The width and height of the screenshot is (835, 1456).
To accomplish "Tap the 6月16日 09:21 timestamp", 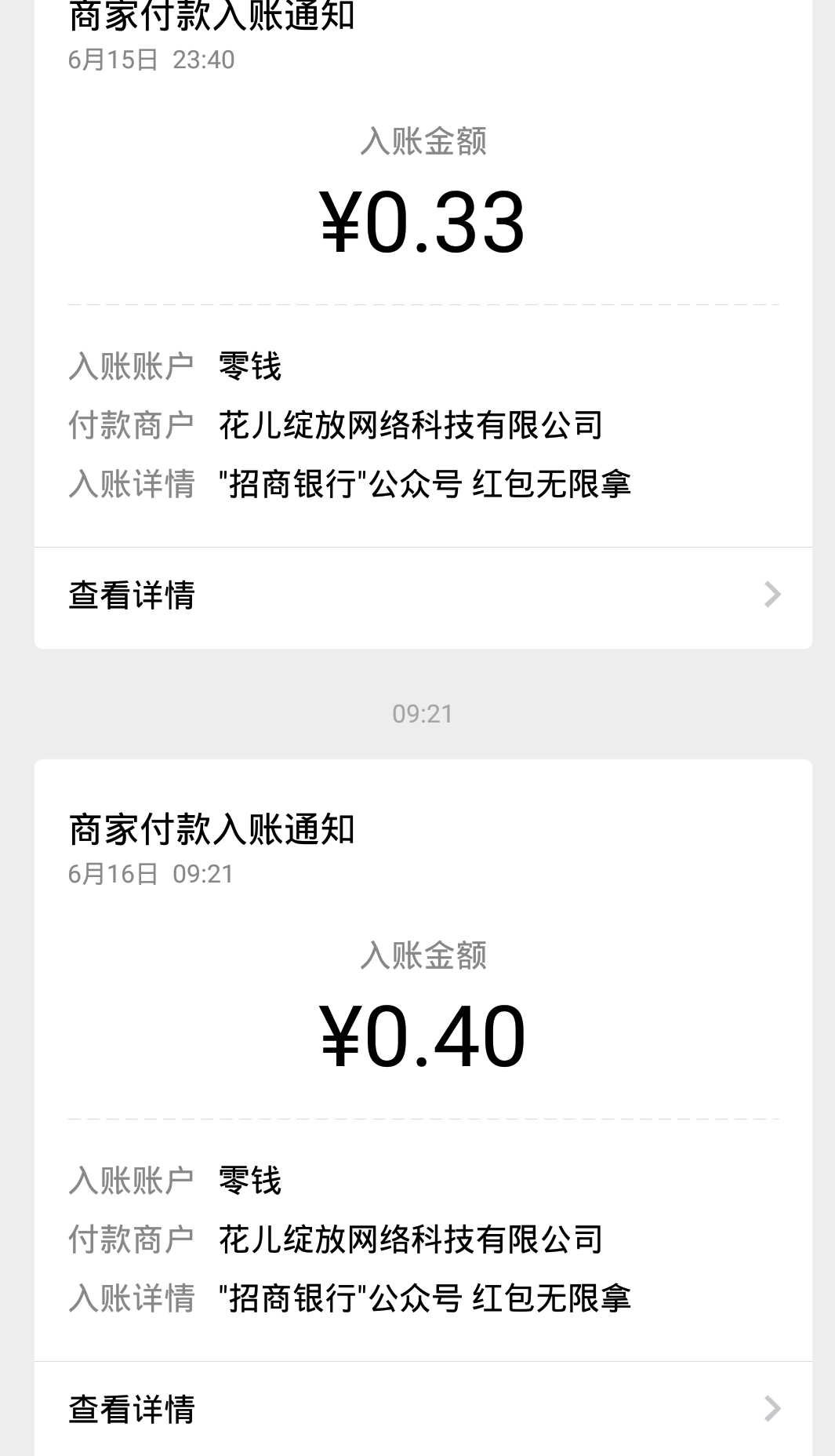I will coord(149,873).
